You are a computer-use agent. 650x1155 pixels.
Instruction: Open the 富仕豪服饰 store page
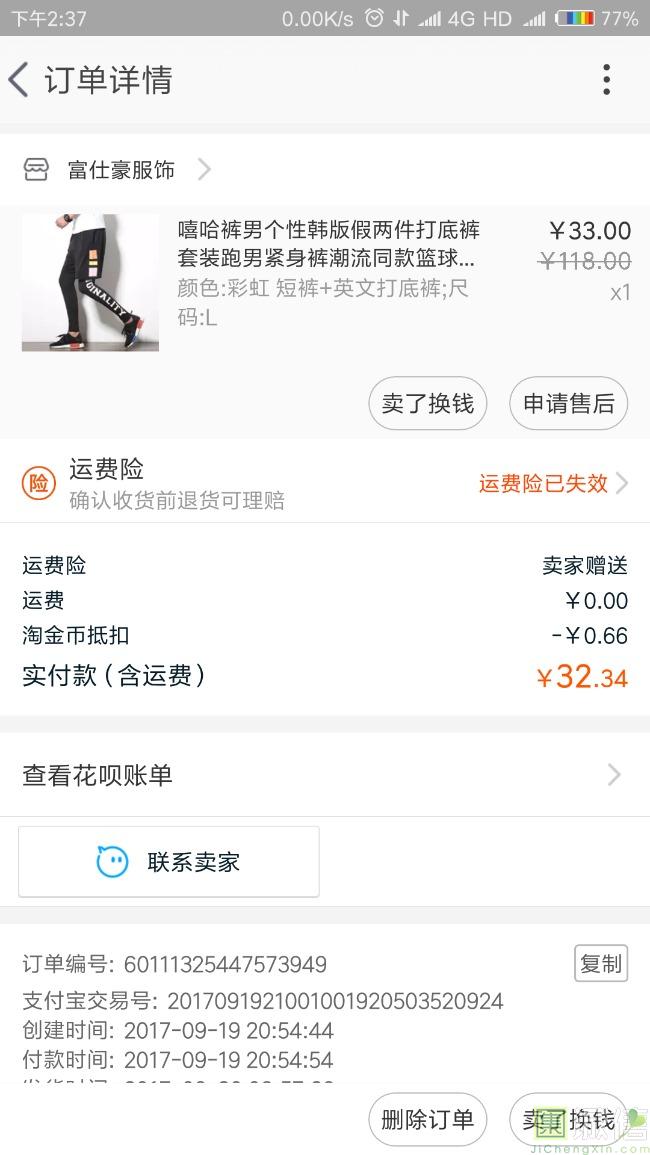click(121, 170)
